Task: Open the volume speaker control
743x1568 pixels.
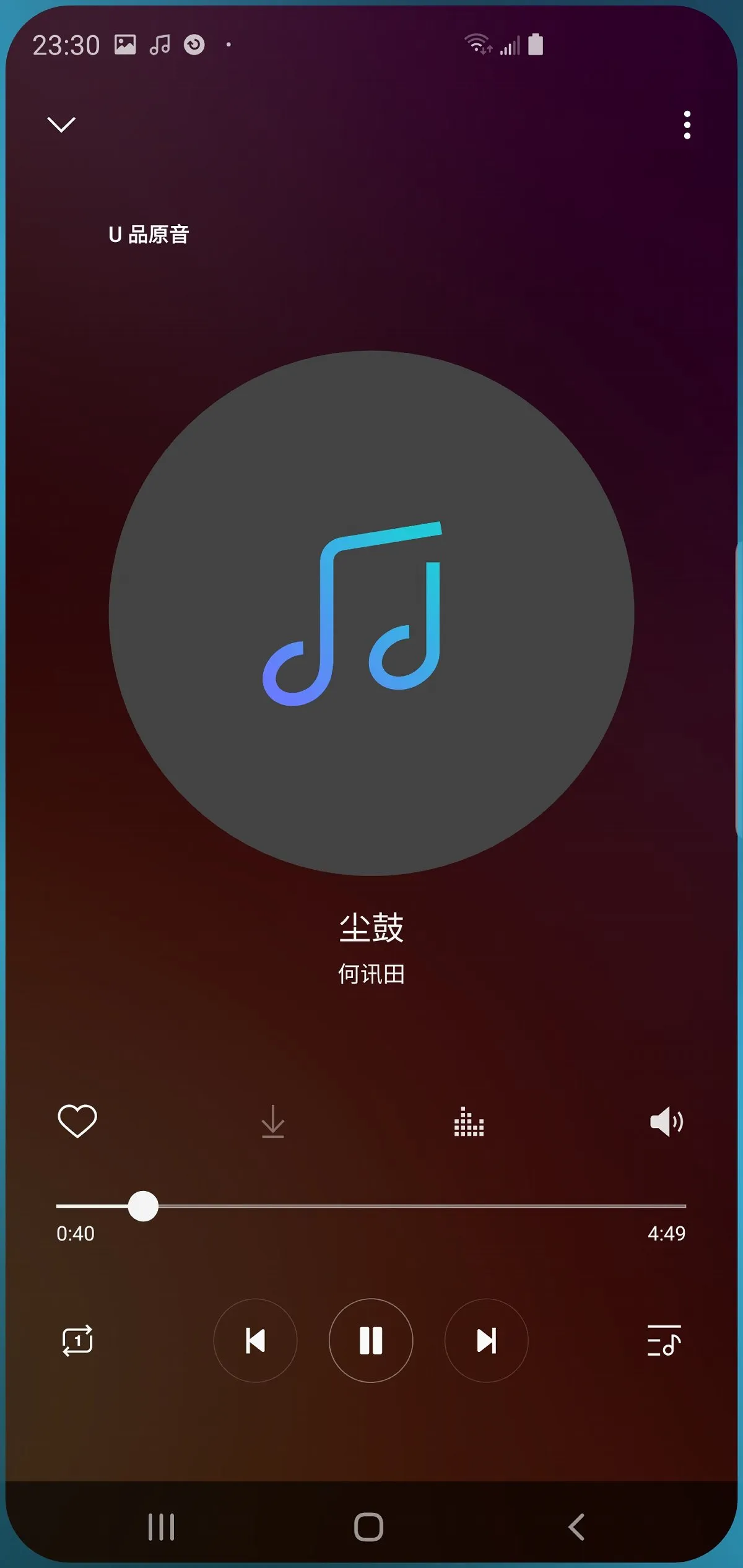Action: (666, 1121)
